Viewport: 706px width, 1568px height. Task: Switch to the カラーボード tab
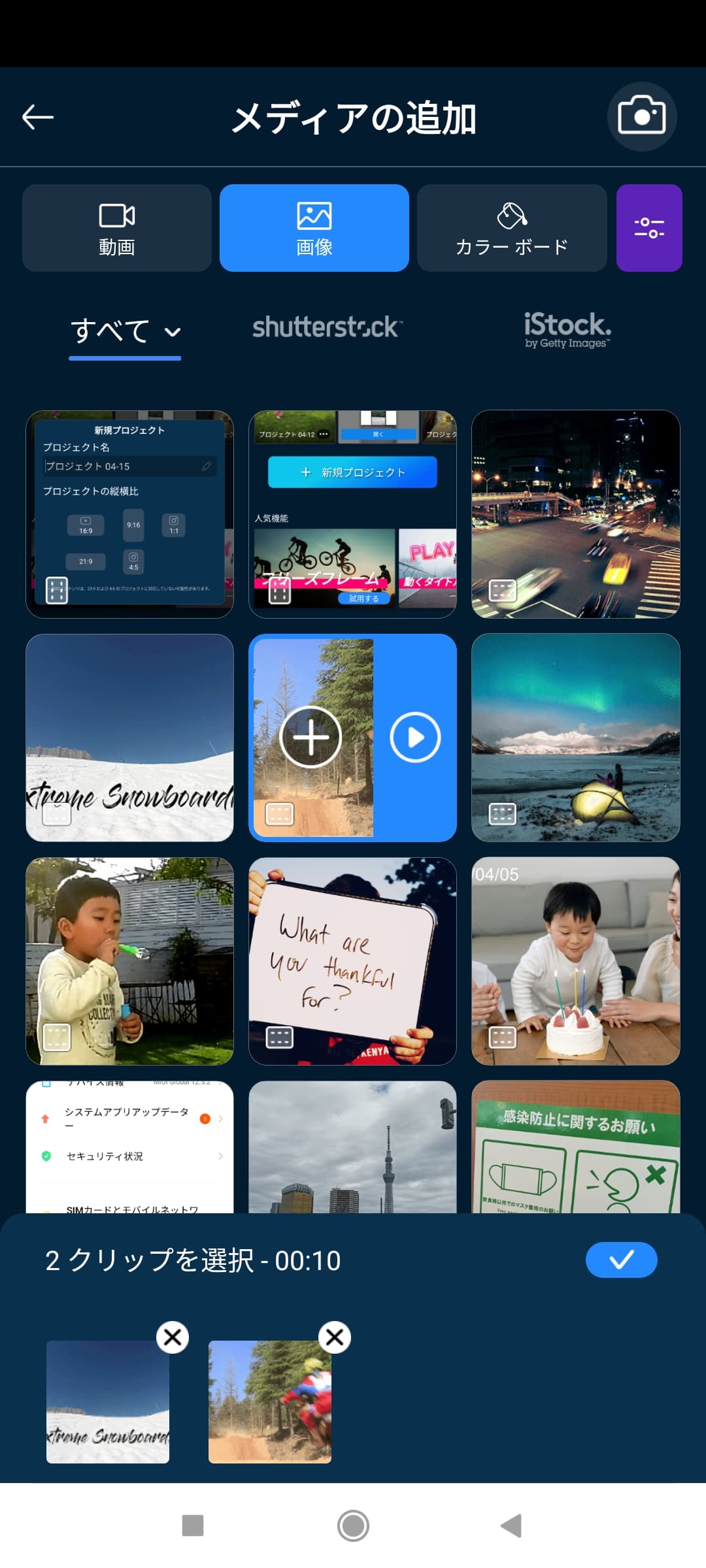click(x=512, y=228)
